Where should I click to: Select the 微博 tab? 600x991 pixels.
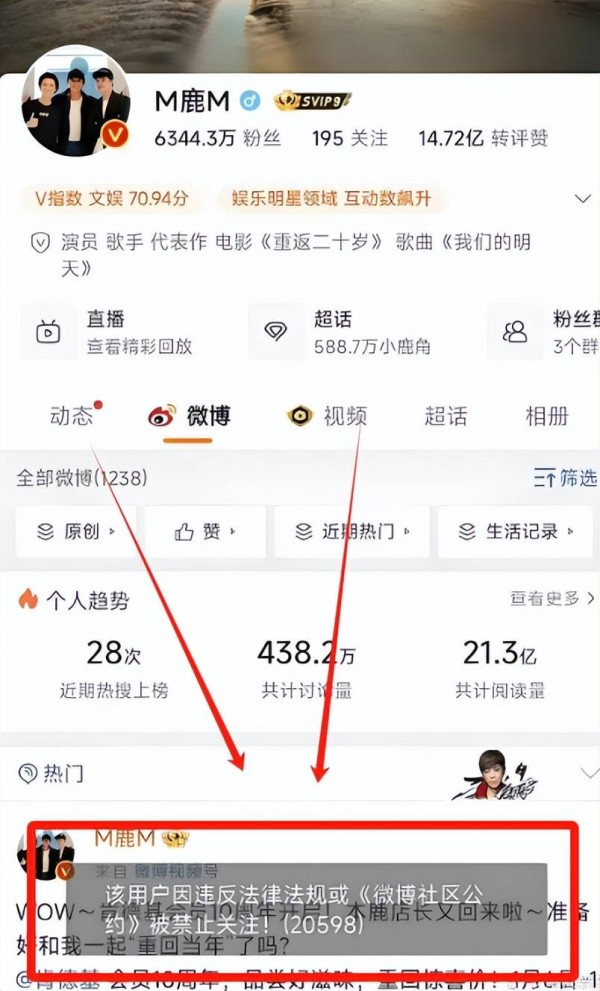189,416
